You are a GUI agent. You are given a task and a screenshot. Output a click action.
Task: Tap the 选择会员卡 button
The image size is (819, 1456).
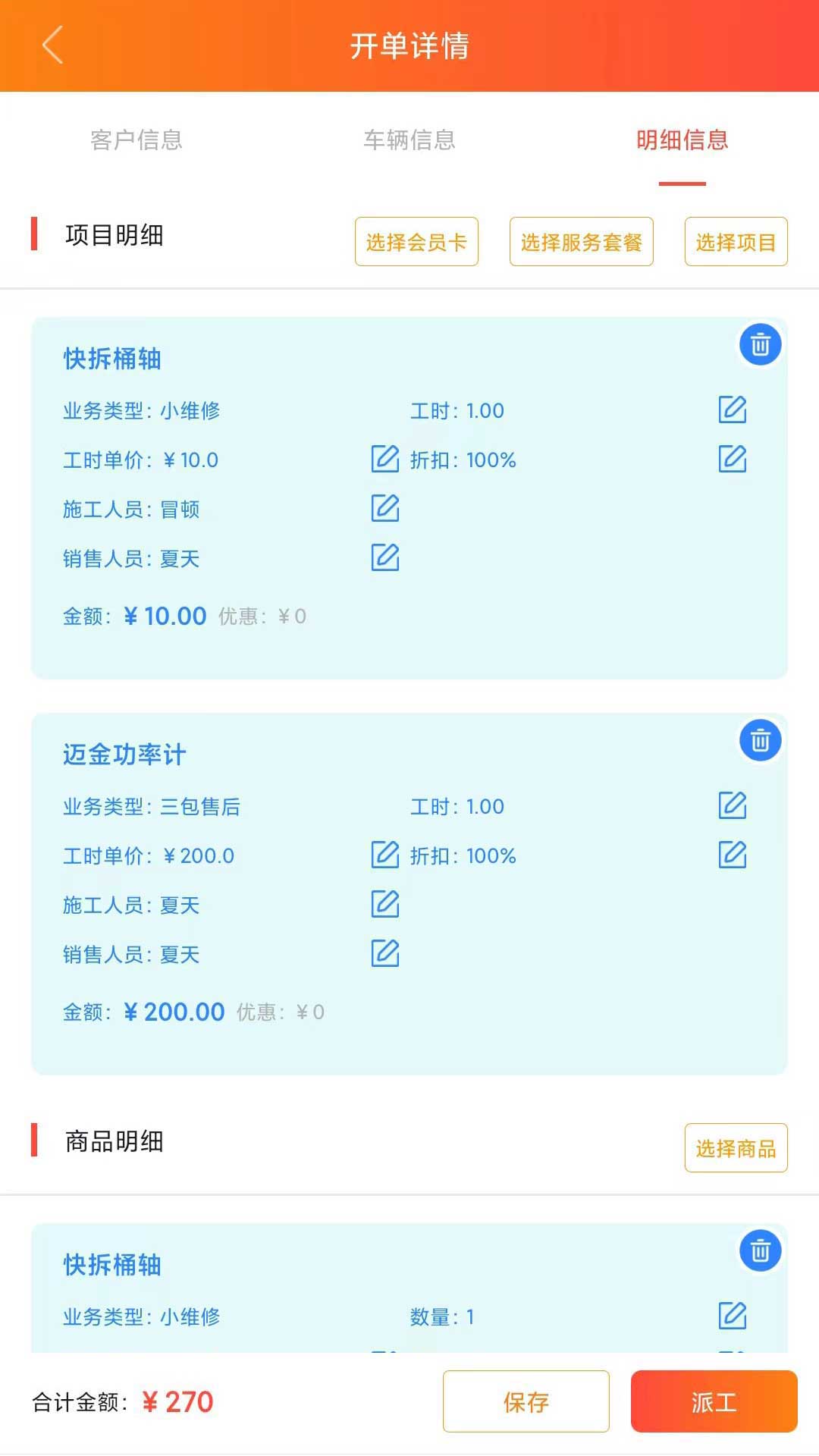[x=416, y=242]
